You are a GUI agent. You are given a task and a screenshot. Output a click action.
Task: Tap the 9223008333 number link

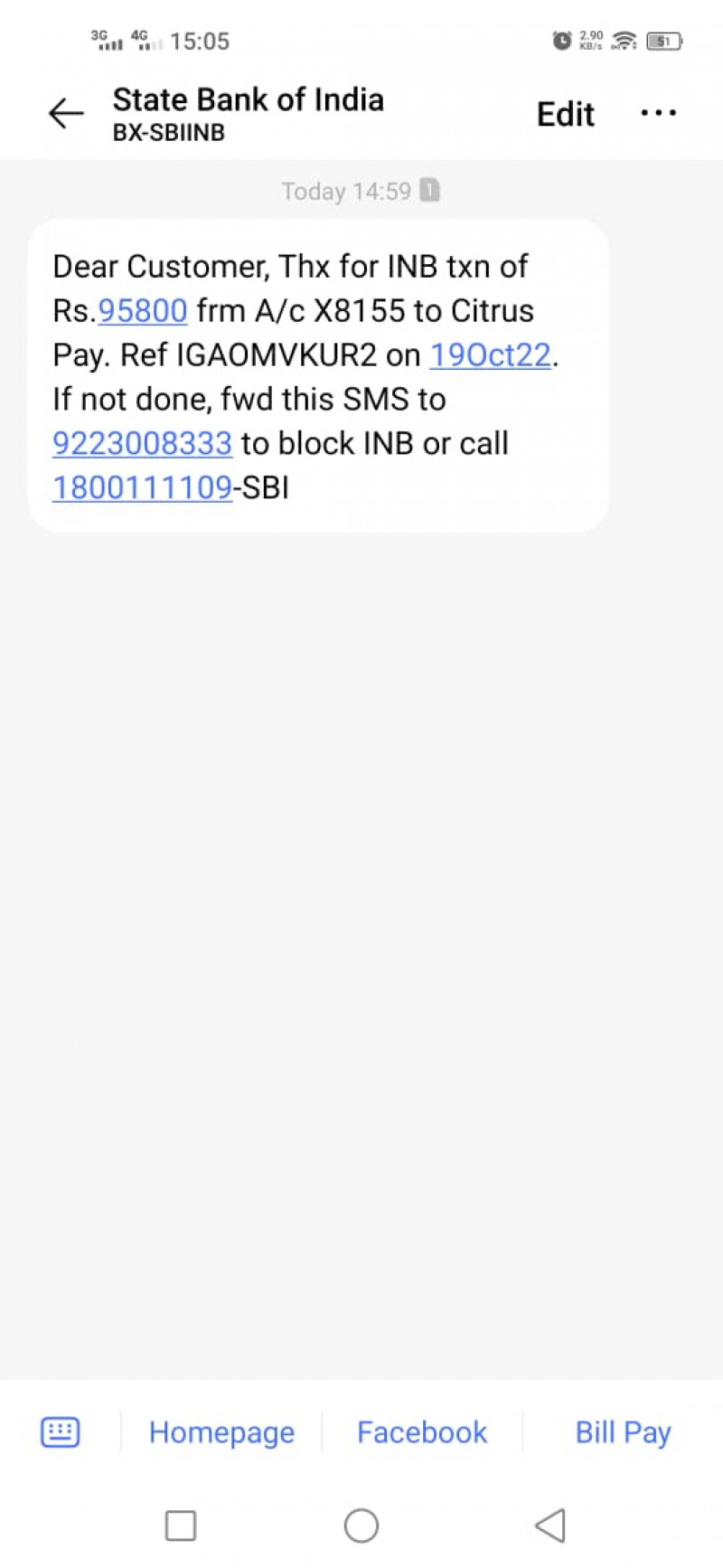click(x=143, y=444)
